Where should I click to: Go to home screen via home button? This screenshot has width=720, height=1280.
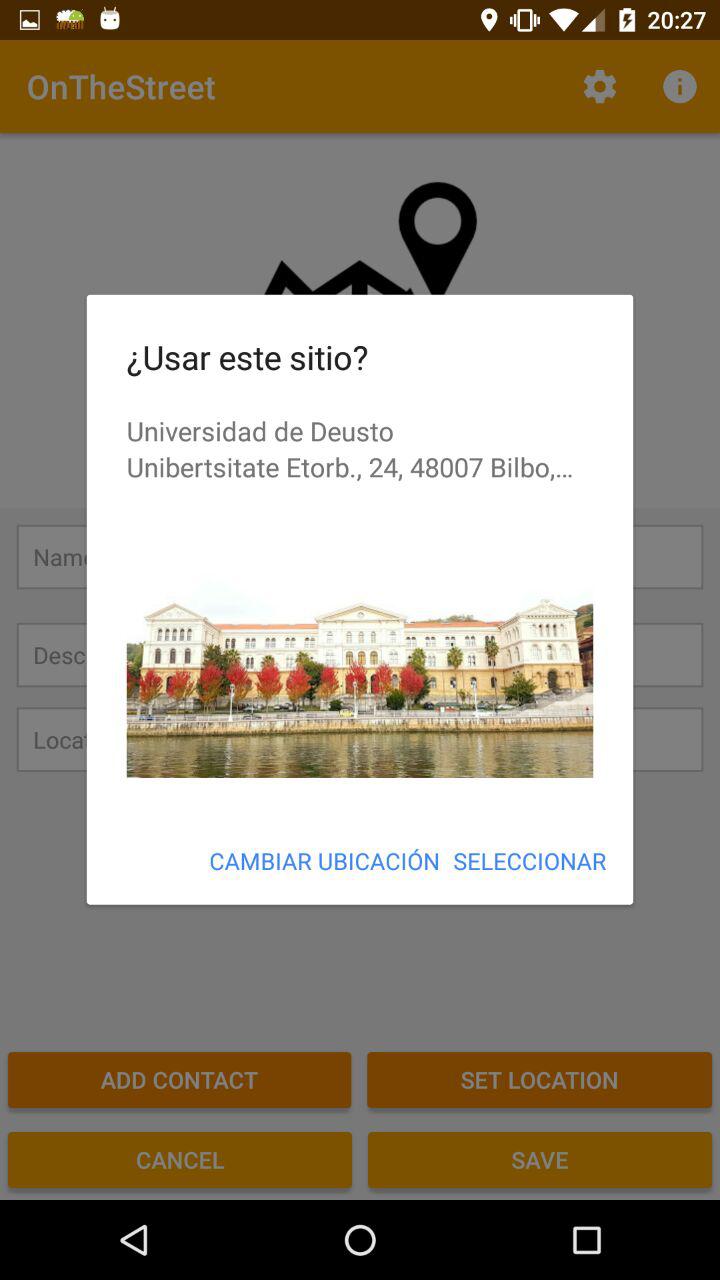coord(360,1240)
